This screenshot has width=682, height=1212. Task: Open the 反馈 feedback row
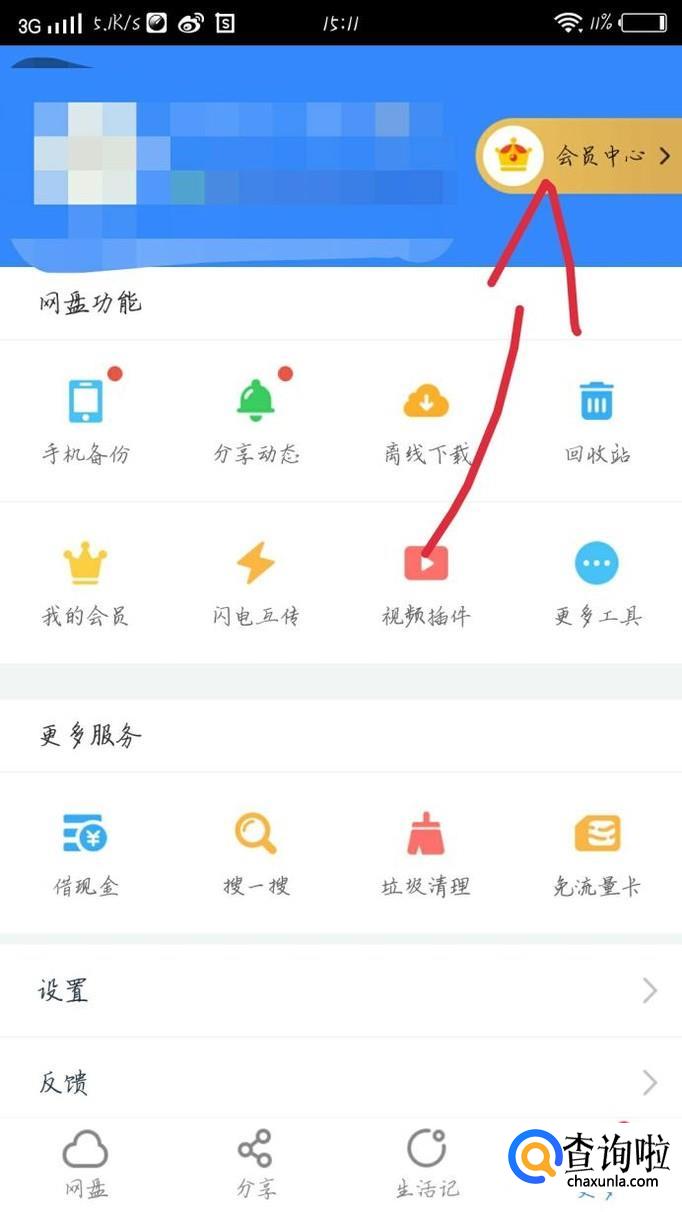341,1082
